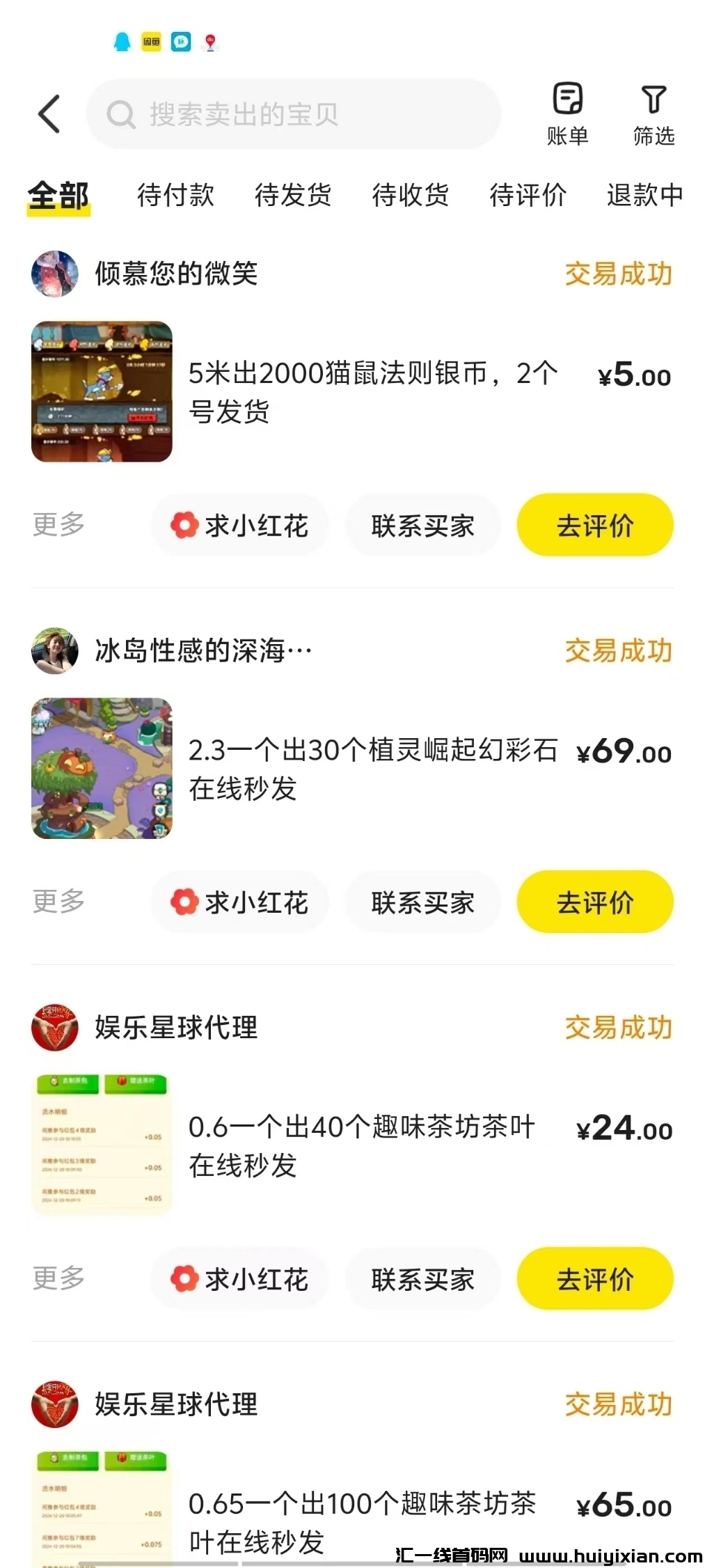Tap 去评价 on the ¥5 order
This screenshot has height=1568, width=705.
click(x=595, y=525)
